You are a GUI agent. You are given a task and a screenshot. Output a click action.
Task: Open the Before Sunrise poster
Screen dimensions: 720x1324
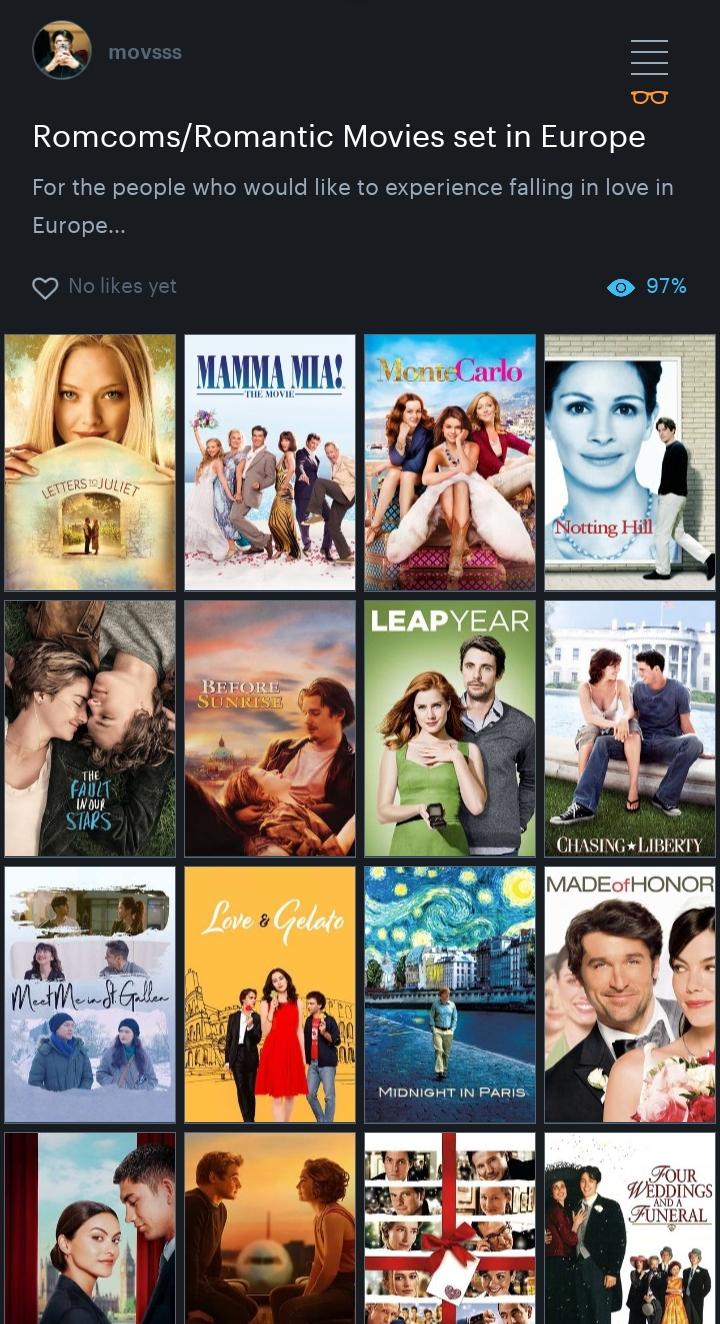pos(270,728)
